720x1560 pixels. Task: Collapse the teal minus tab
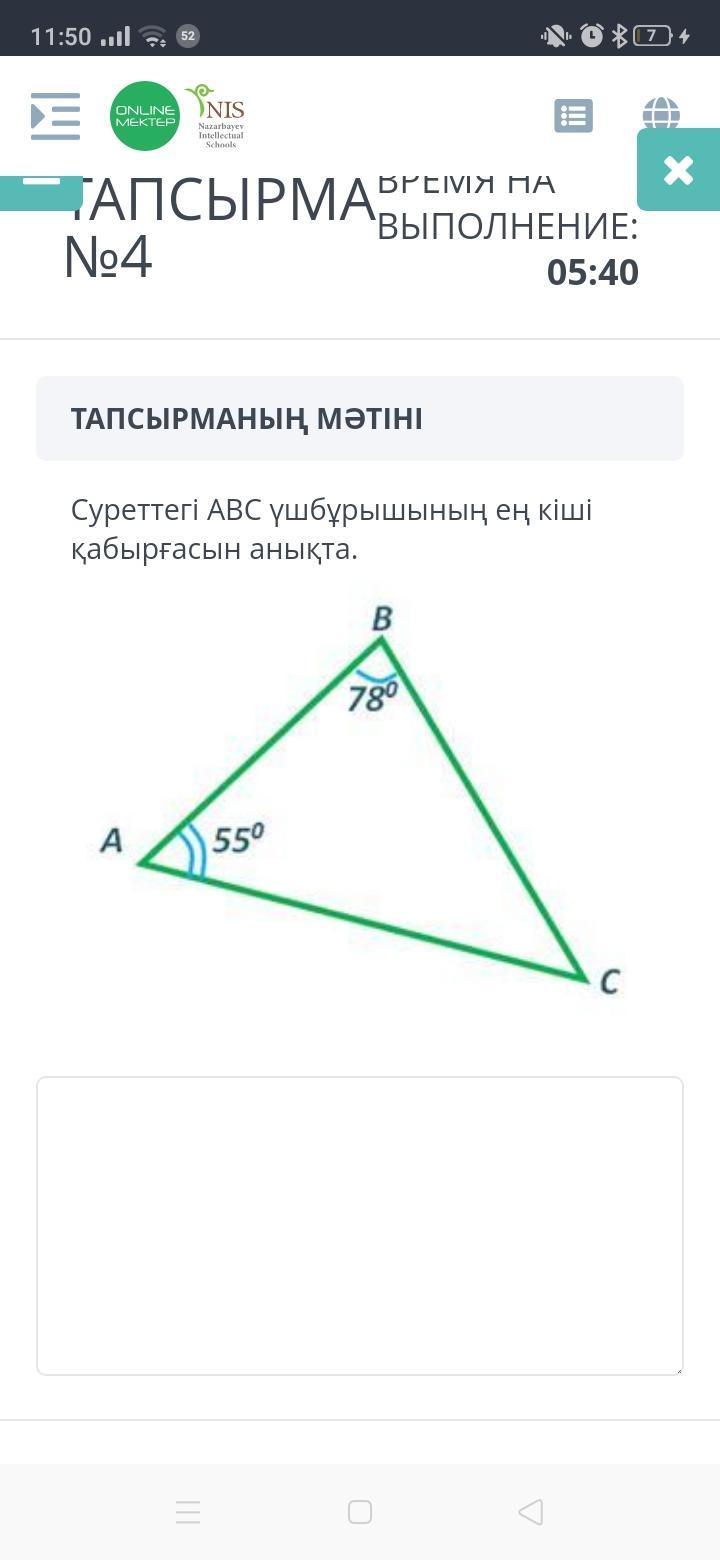pos(41,188)
